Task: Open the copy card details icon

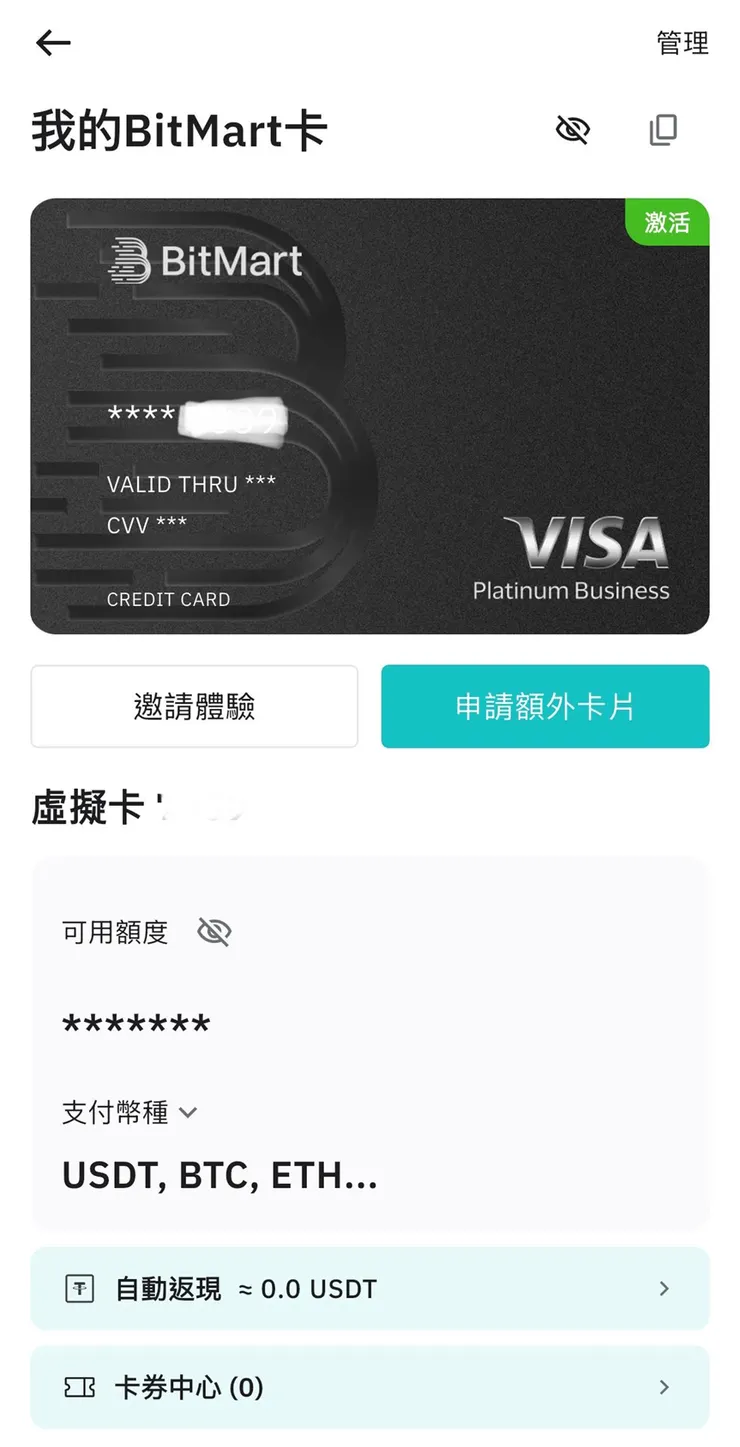Action: 662,129
